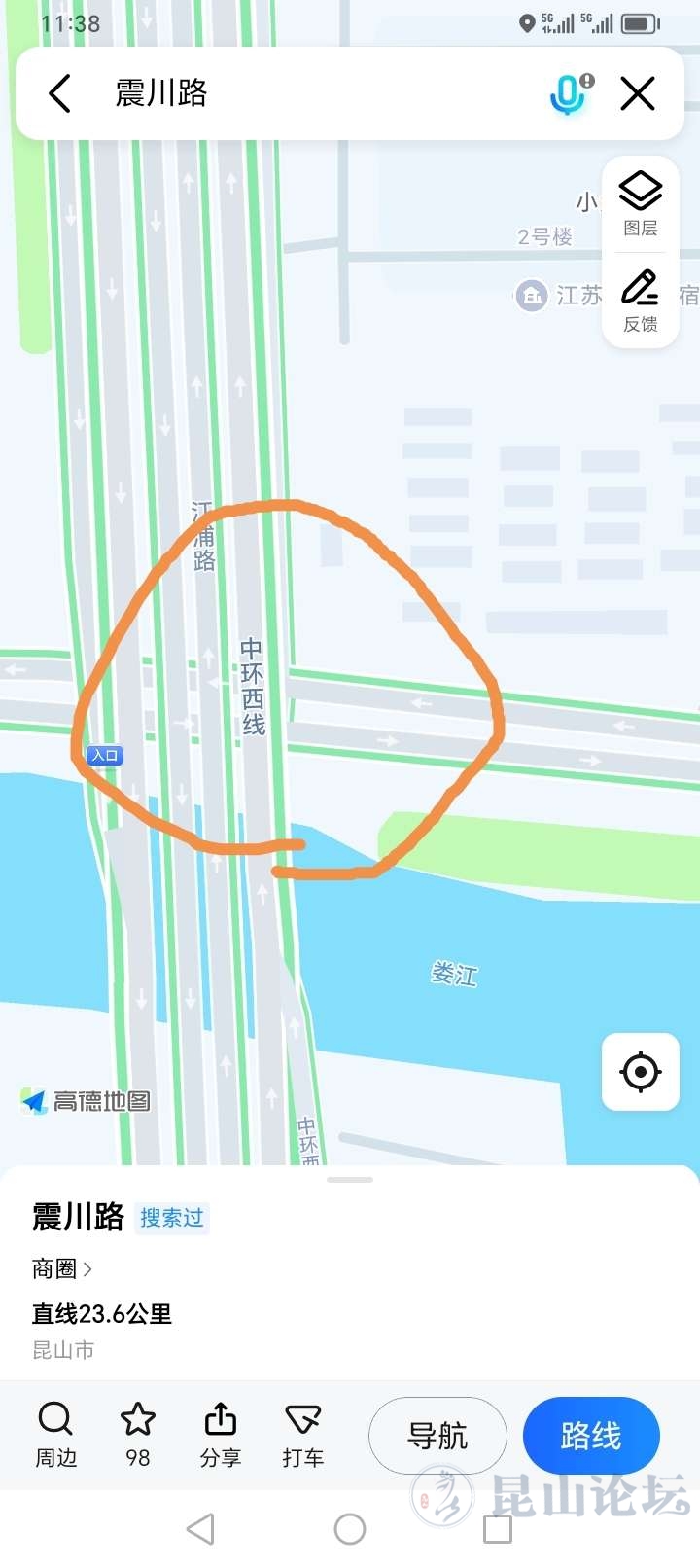Screen dimensions: 700x1568
Task: Go back from the 震川路 search
Action: pos(60,94)
